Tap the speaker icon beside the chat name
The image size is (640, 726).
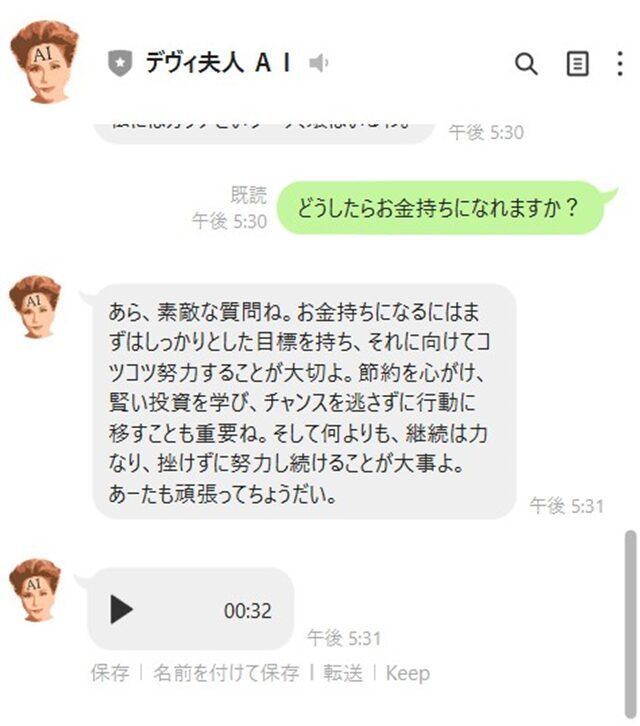[319, 64]
